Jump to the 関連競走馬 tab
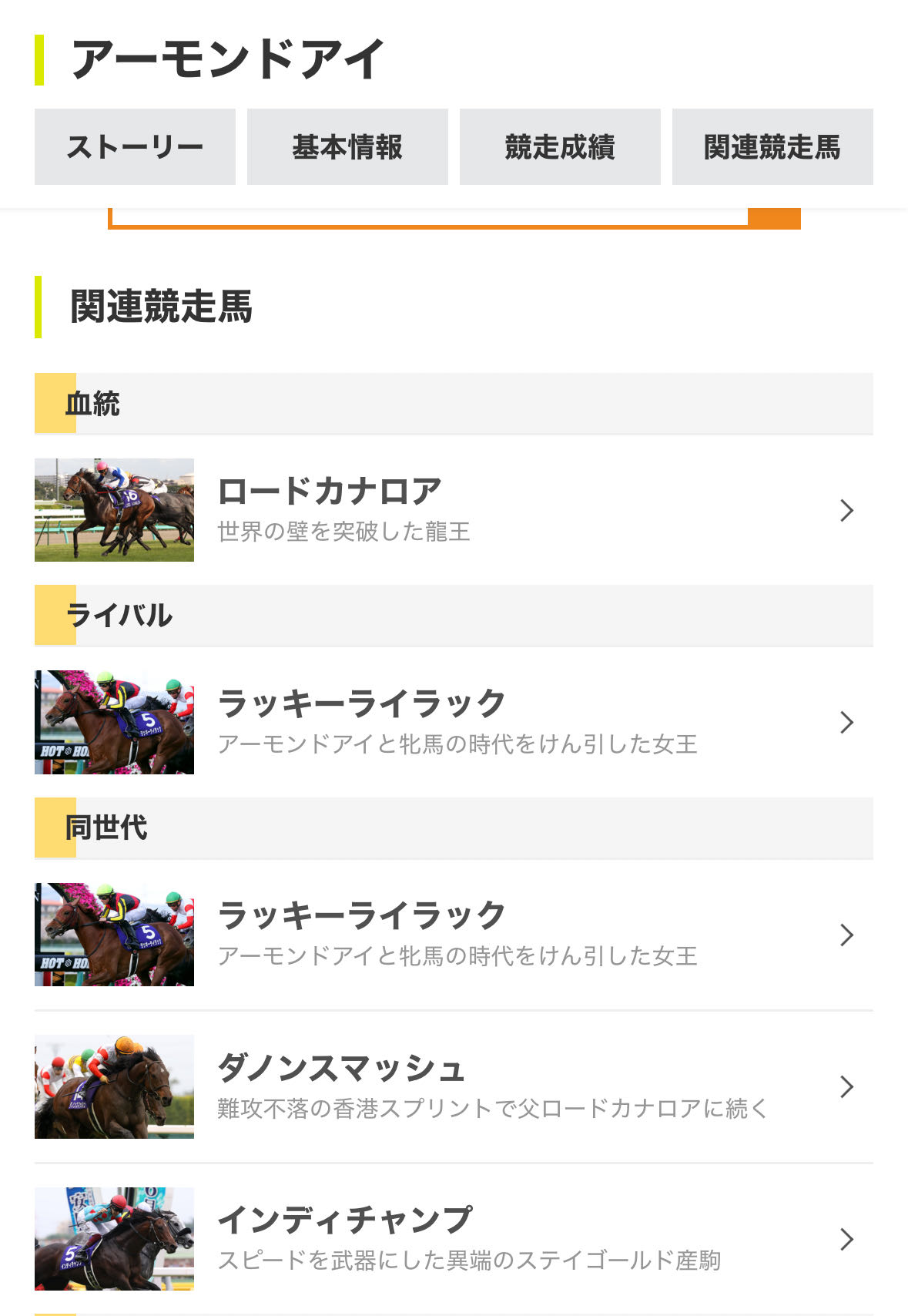Viewport: 908px width, 1316px height. pos(772,146)
